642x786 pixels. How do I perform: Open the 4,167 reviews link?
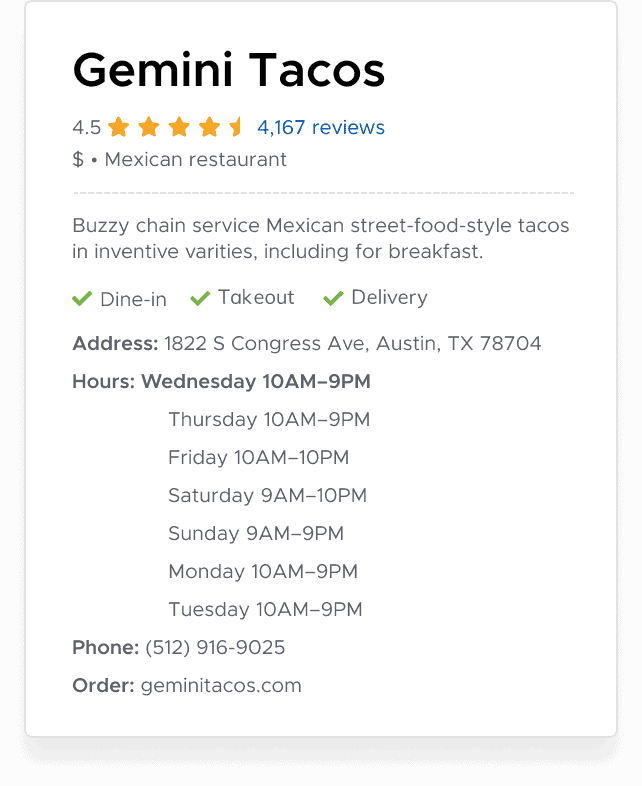pos(320,128)
